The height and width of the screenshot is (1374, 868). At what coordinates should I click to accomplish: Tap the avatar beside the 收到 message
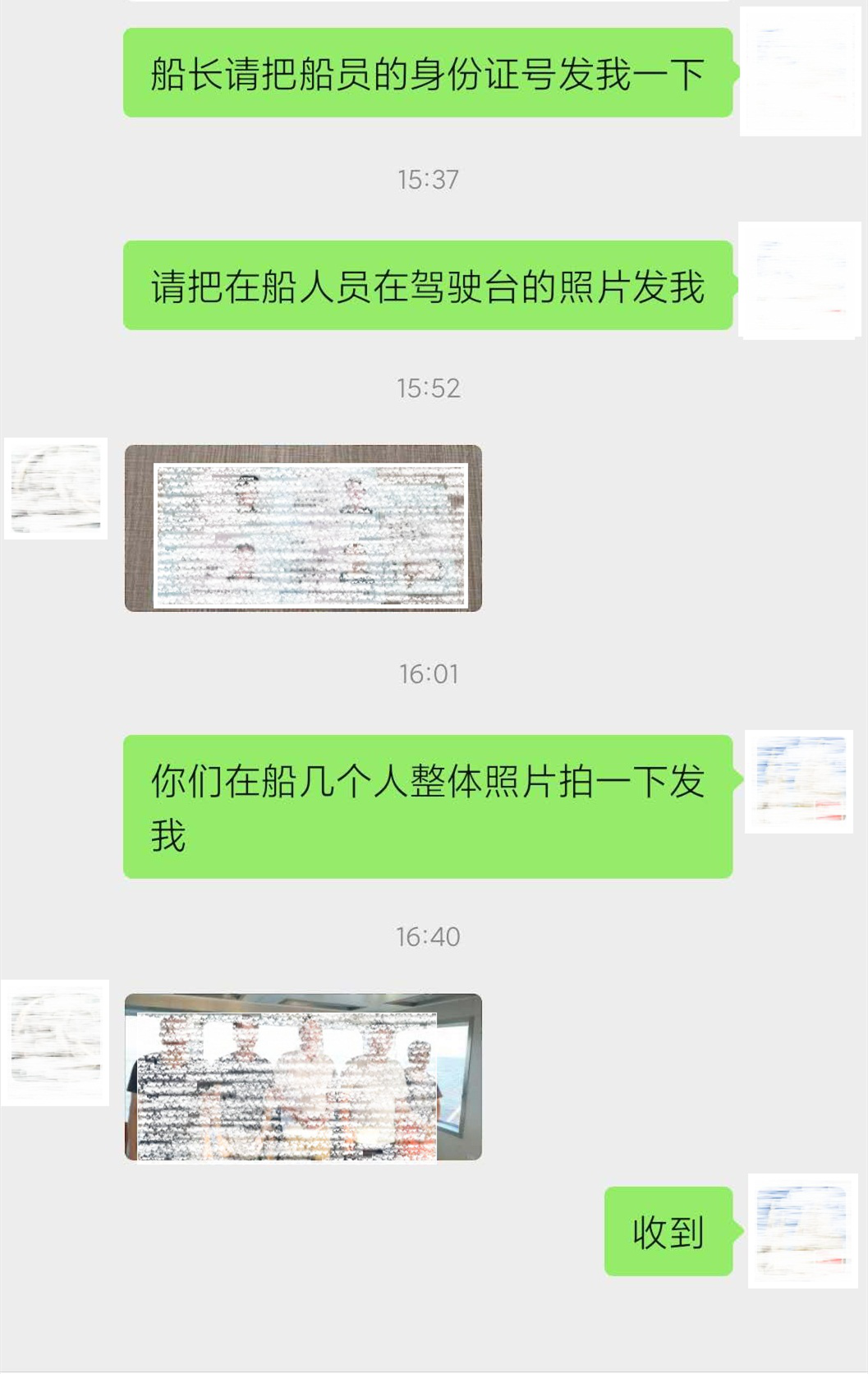(801, 1229)
